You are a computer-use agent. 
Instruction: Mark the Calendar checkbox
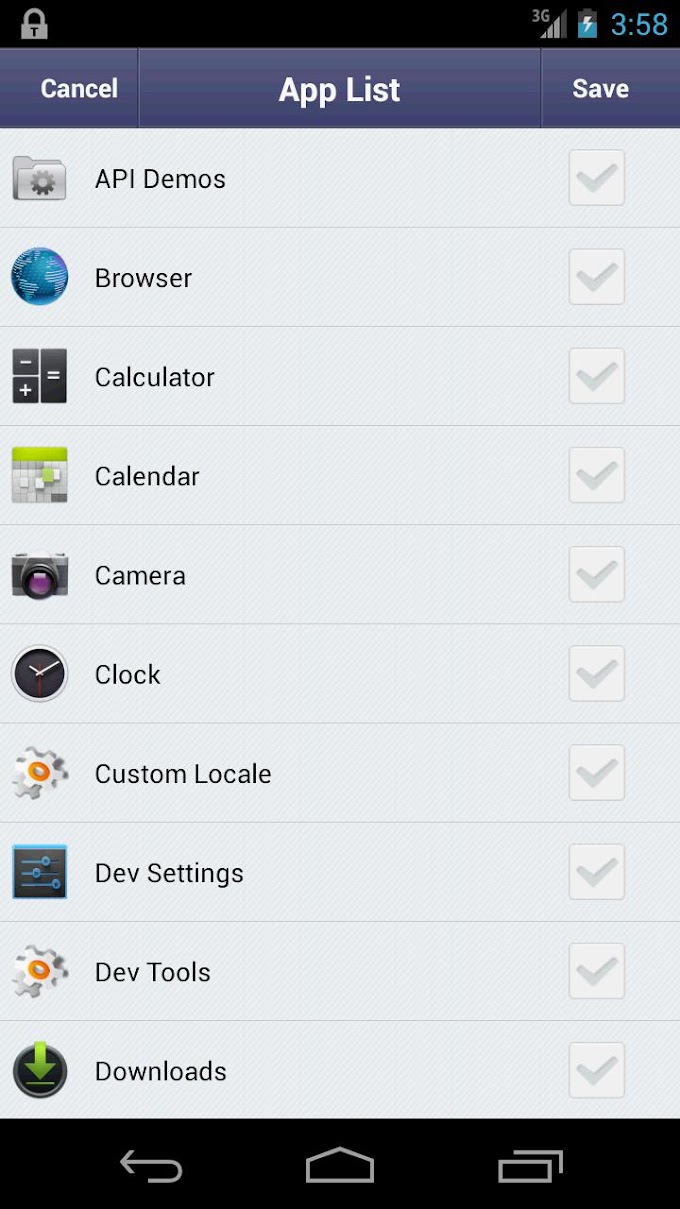click(597, 475)
